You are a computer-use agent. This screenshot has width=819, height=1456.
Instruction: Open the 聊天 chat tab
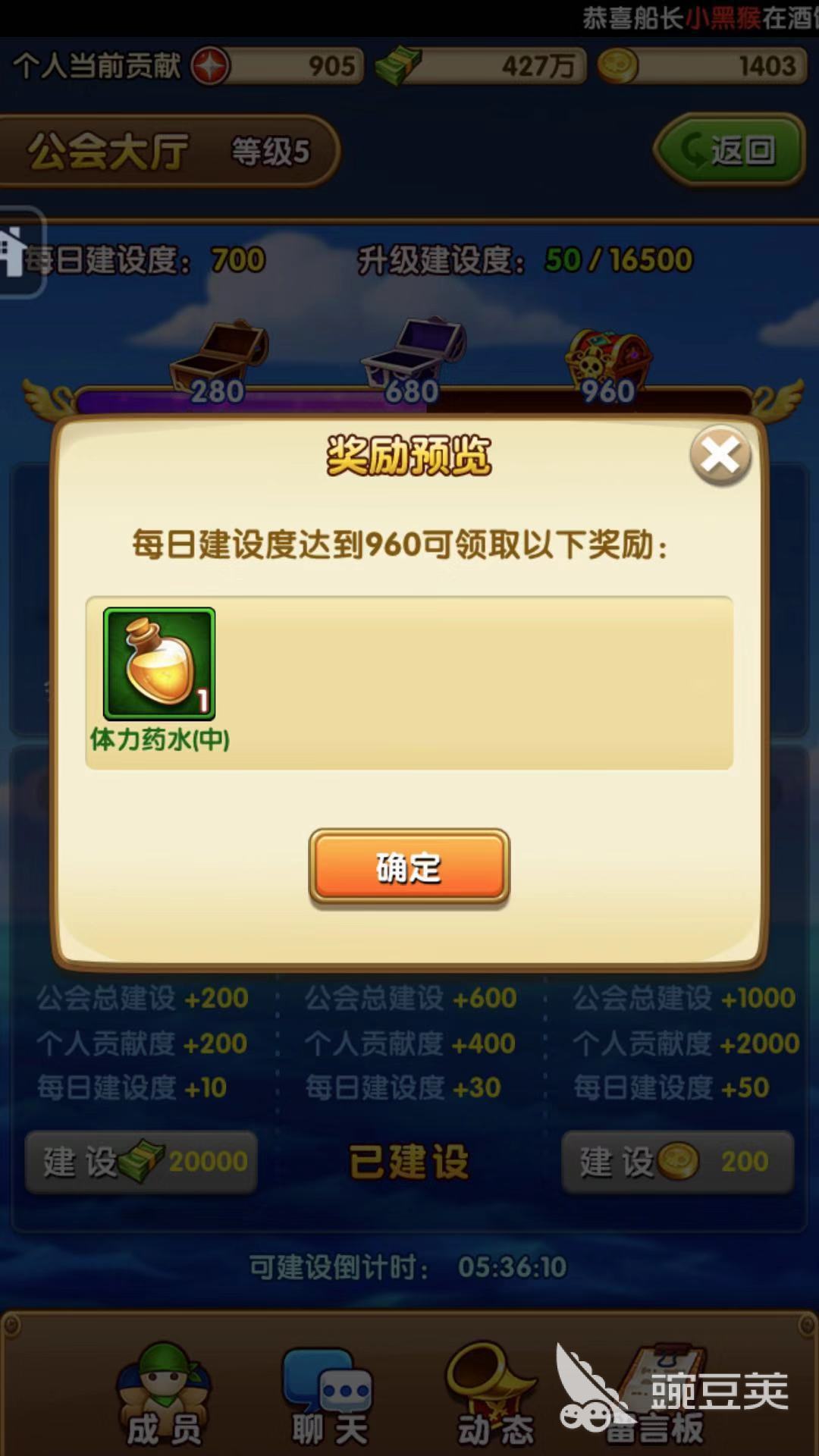tap(329, 1395)
